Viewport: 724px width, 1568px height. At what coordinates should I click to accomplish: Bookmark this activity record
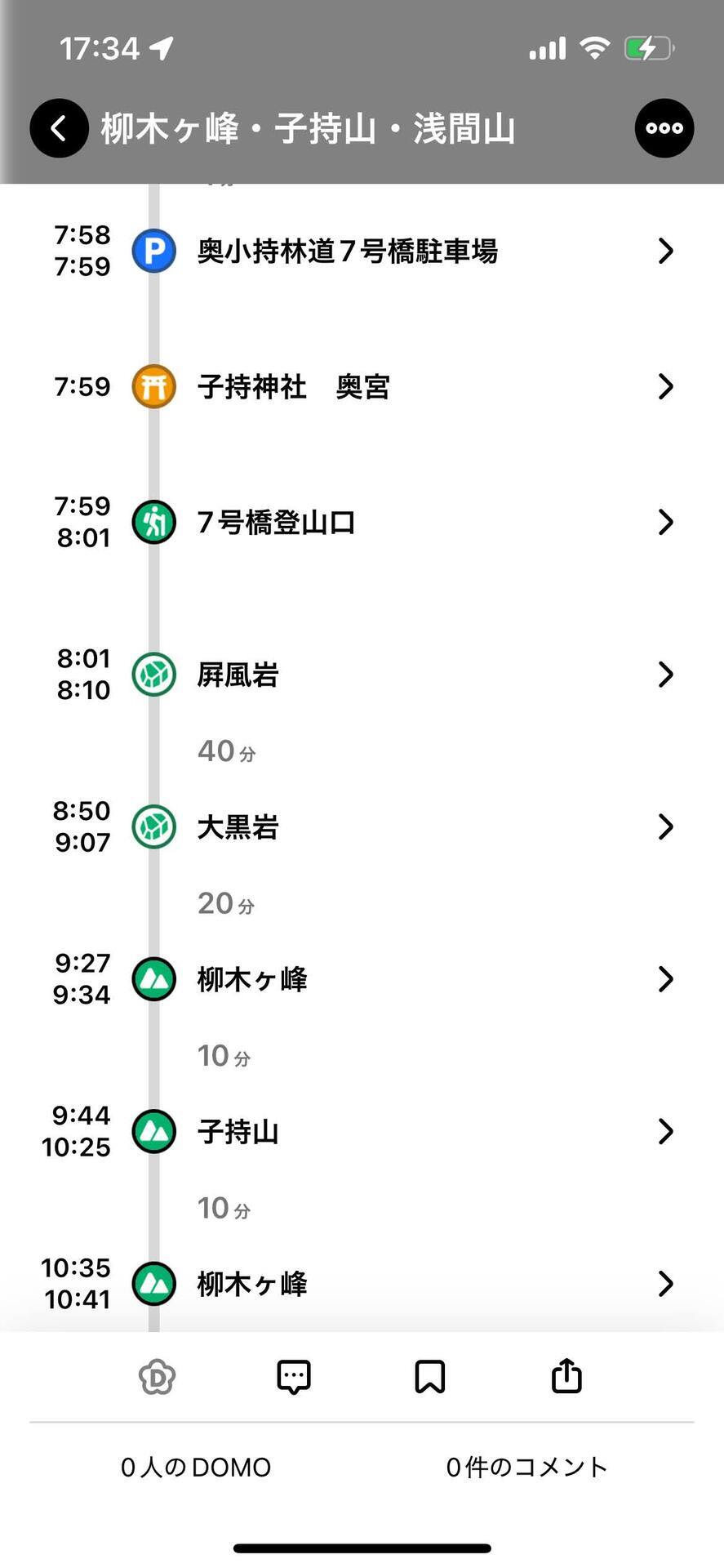pos(430,1377)
